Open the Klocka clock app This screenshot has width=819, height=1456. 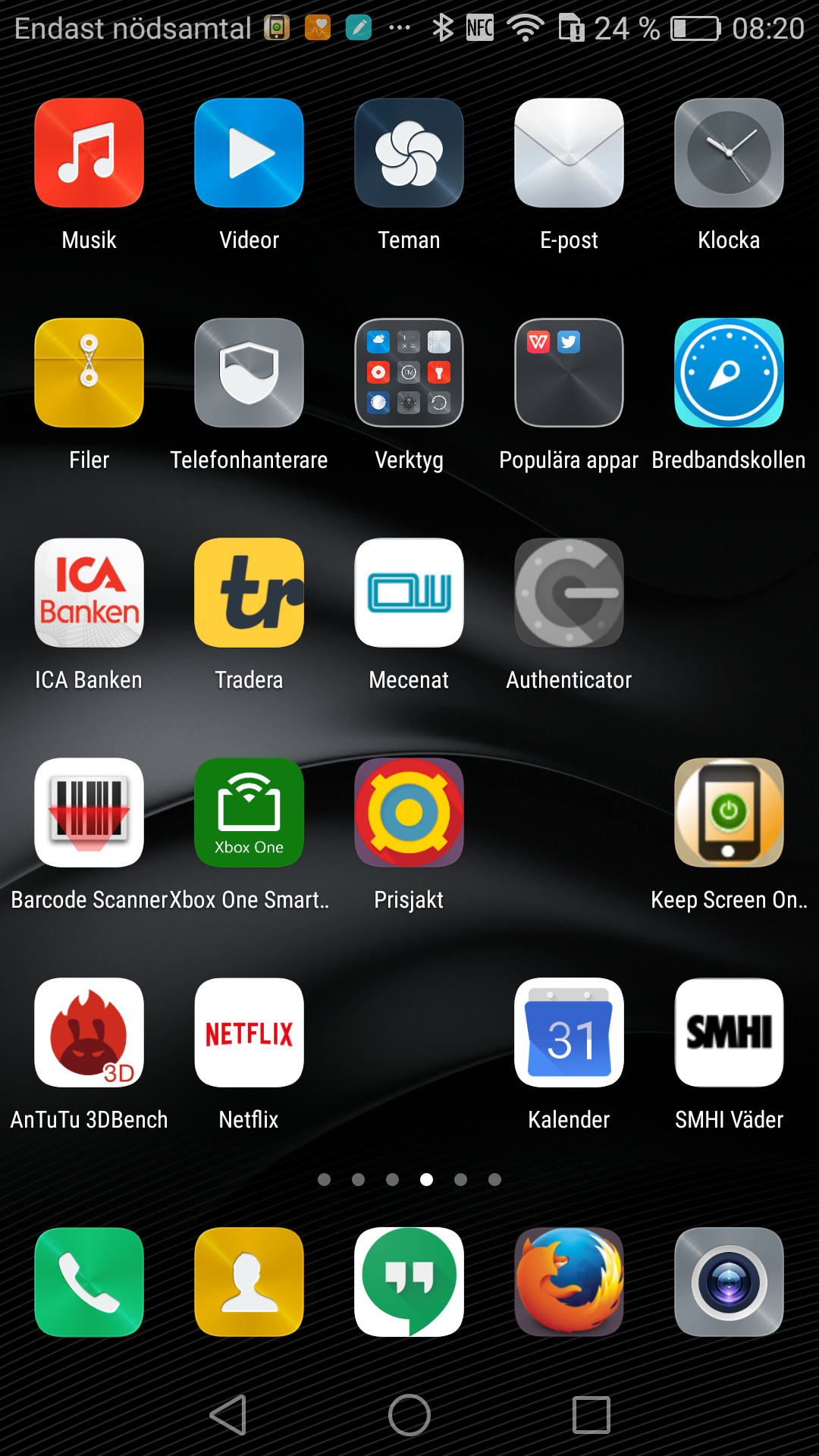point(729,153)
